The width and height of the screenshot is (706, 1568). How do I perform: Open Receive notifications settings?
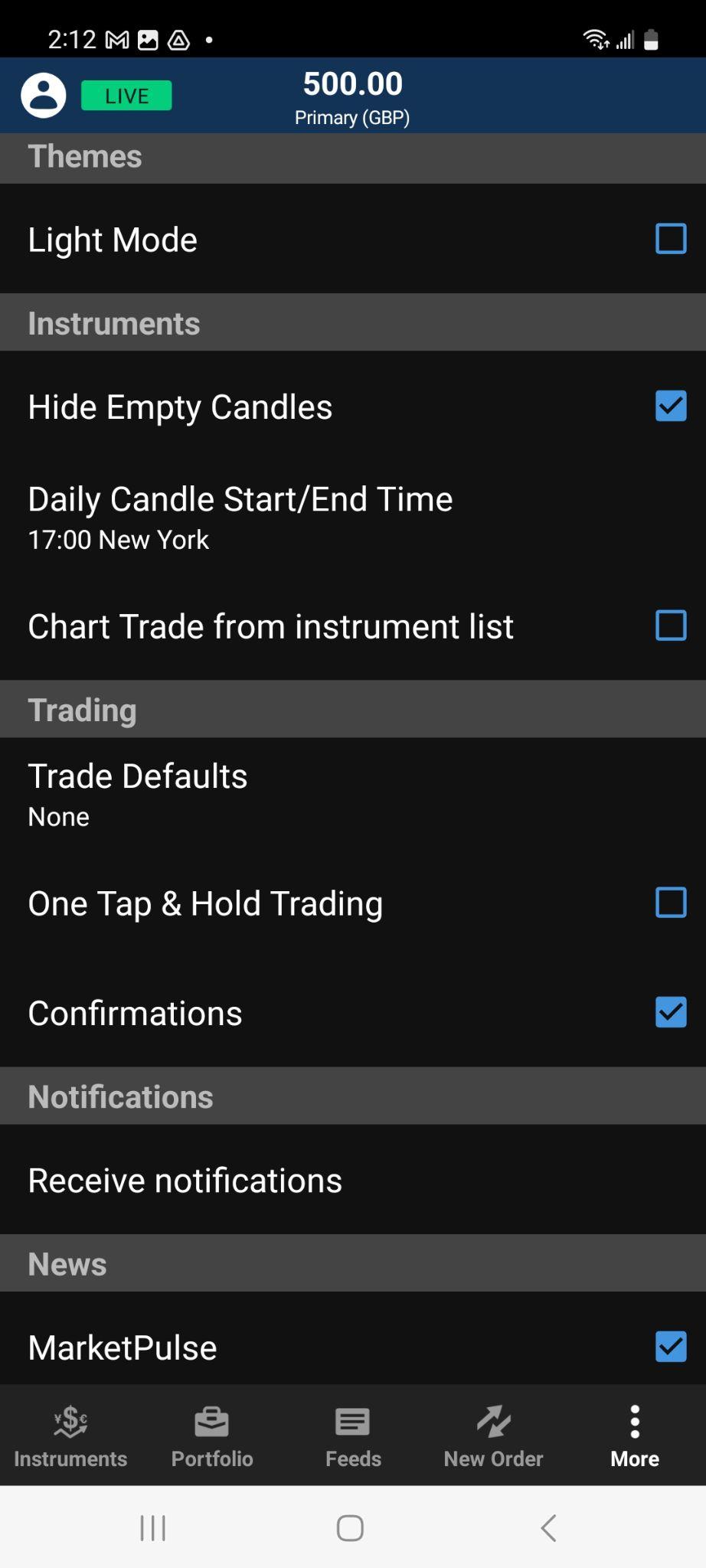pyautogui.click(x=185, y=1180)
